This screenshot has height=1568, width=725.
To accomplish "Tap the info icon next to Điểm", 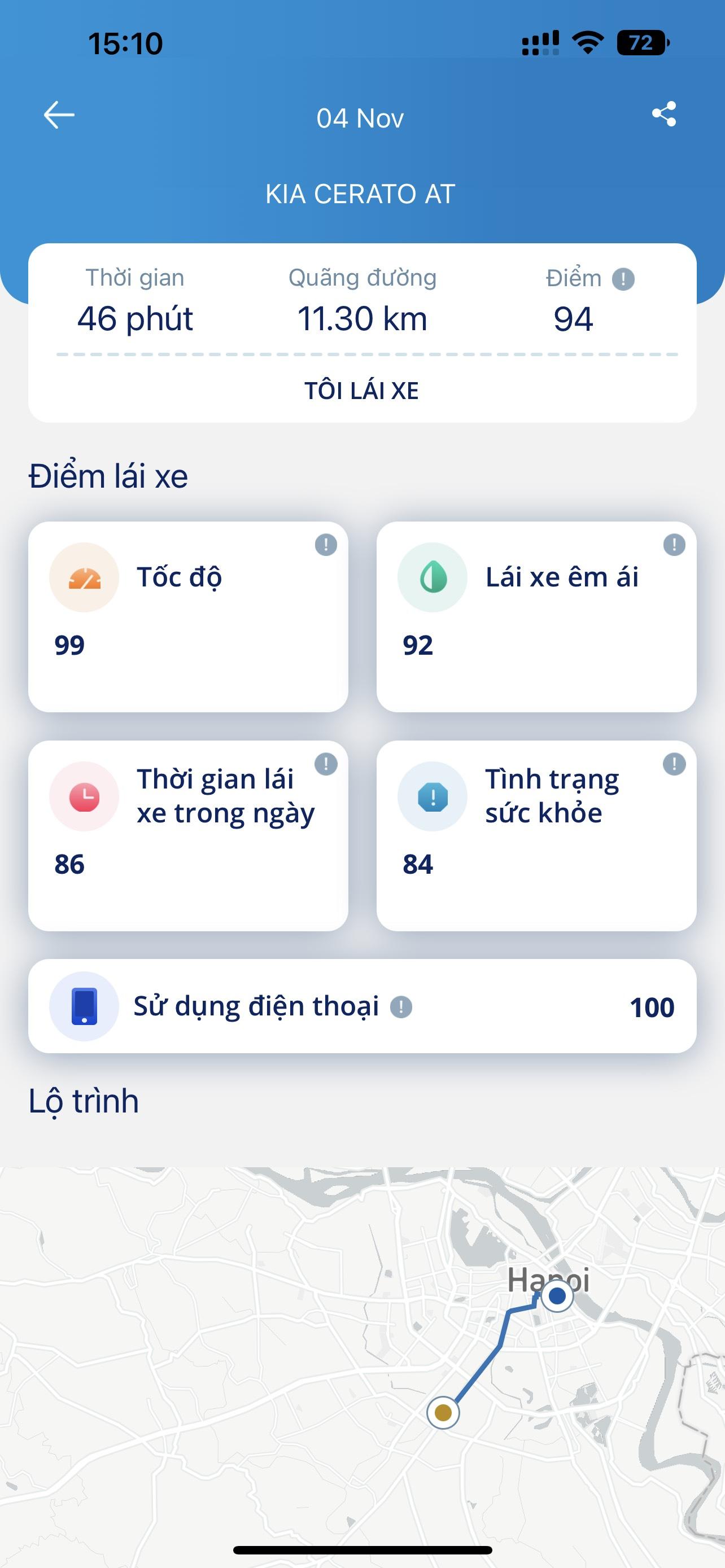I will click(623, 279).
